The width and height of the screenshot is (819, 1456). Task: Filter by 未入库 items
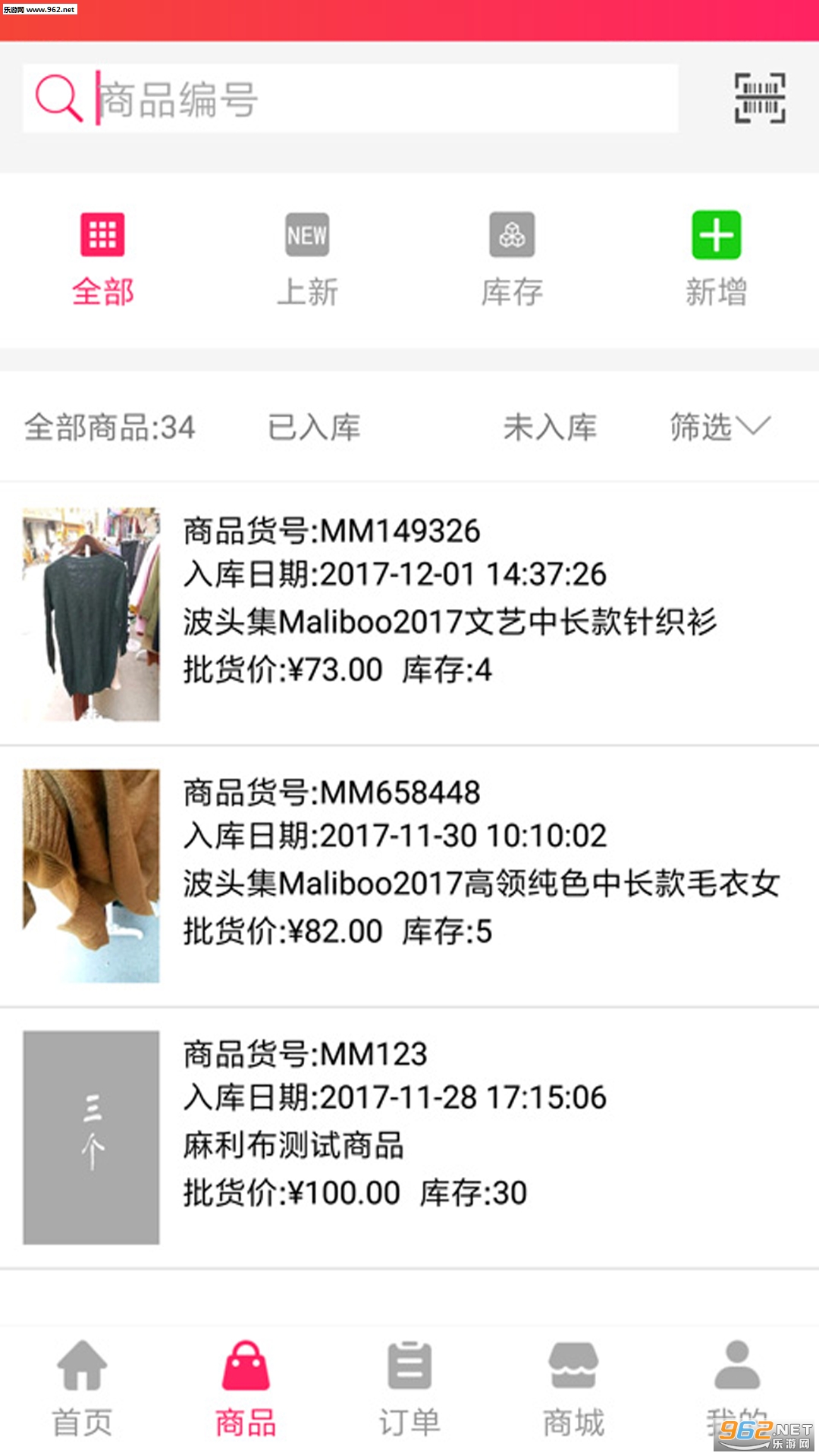[550, 427]
